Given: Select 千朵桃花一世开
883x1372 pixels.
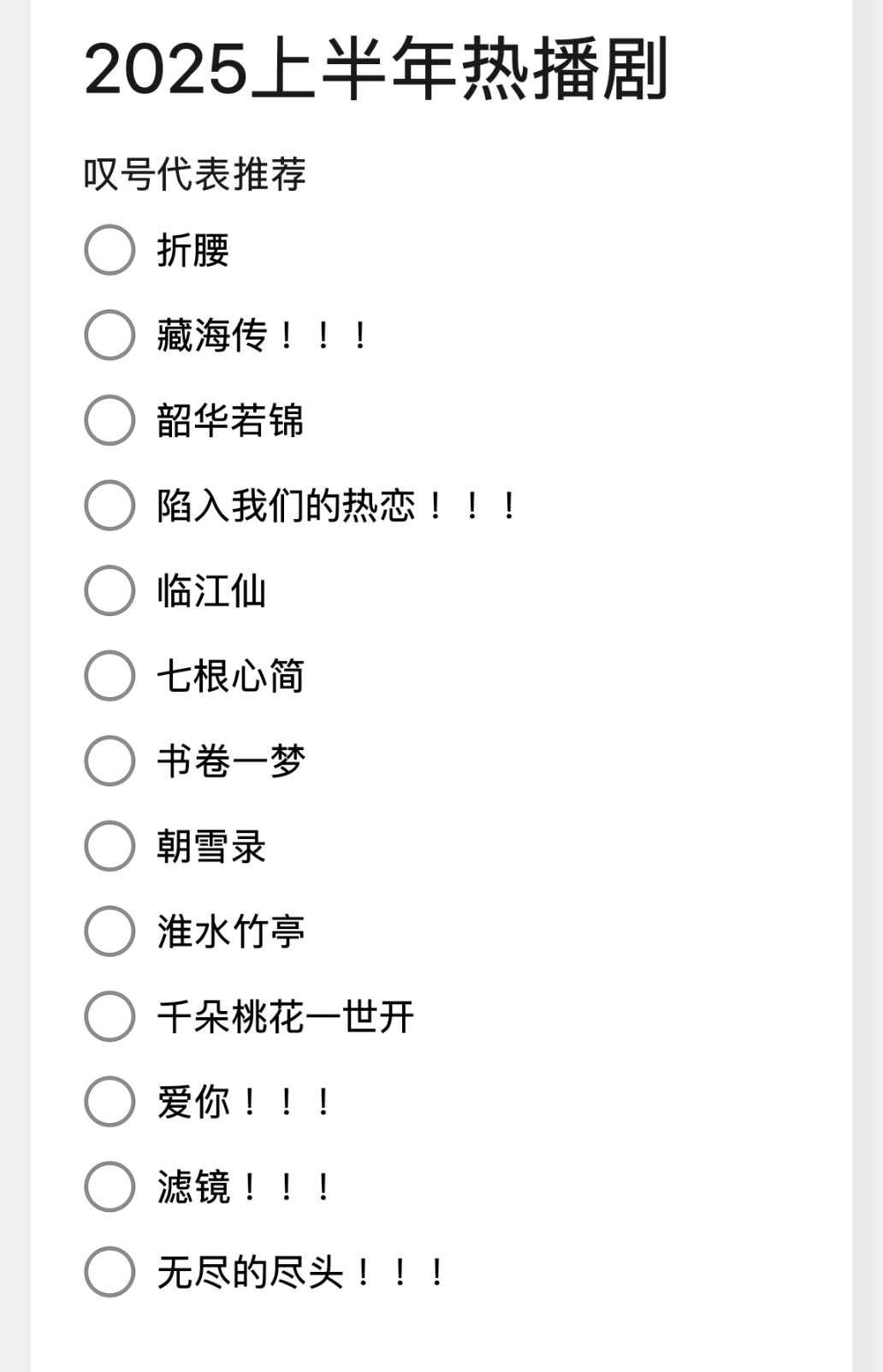Looking at the screenshot, I should pyautogui.click(x=110, y=1016).
